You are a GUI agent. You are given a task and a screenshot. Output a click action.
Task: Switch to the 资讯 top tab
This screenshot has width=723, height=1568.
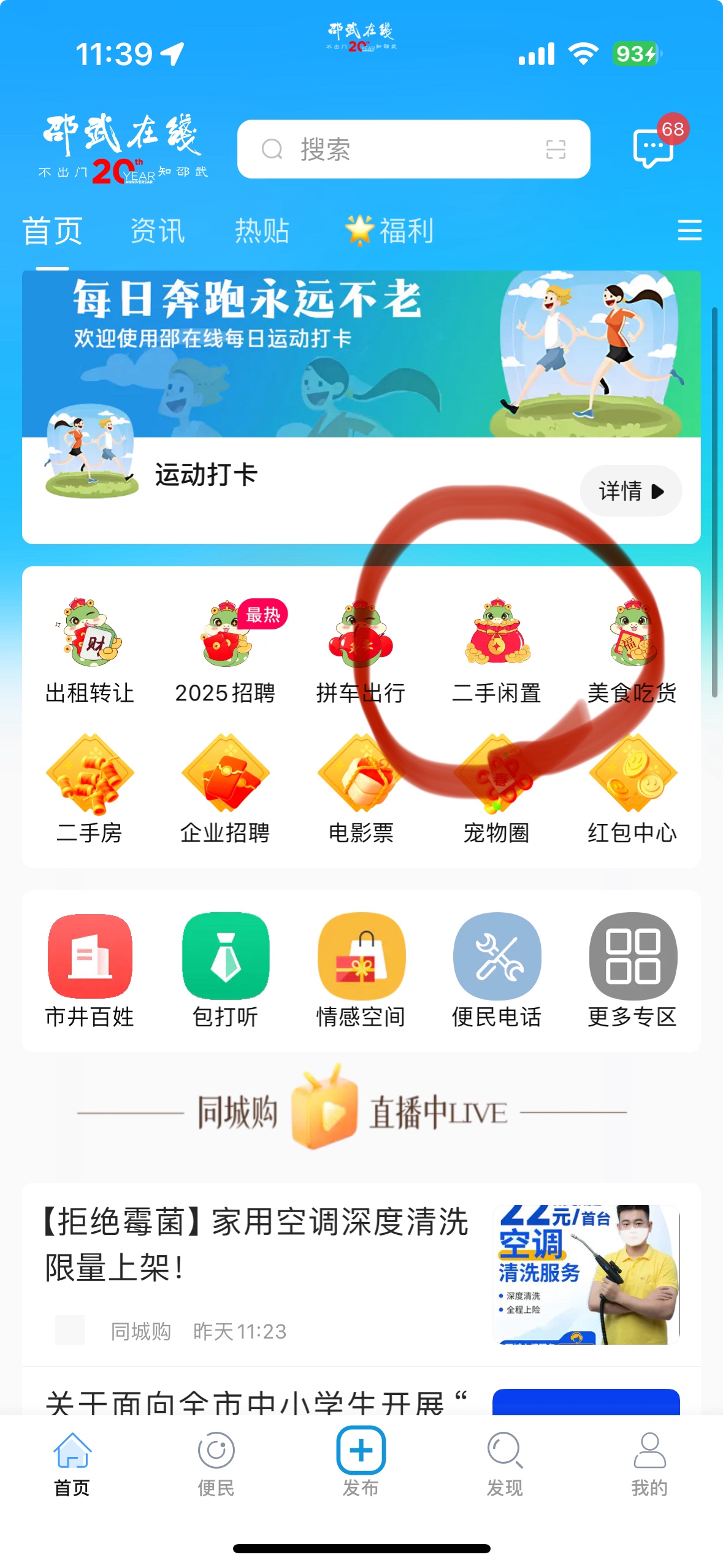click(158, 231)
